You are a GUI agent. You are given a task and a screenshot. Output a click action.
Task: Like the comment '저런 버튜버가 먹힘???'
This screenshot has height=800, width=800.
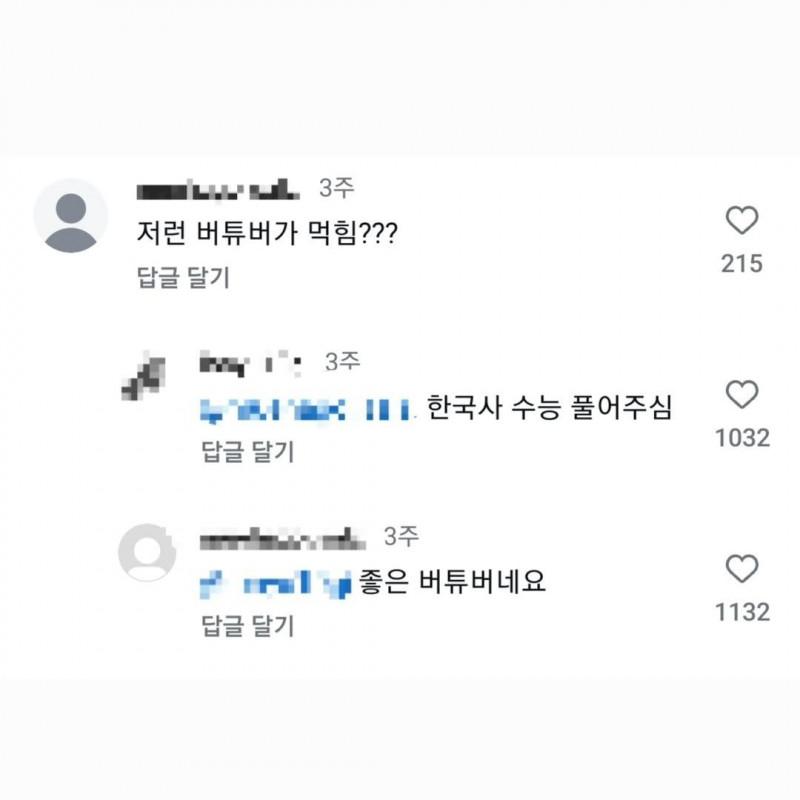click(741, 221)
